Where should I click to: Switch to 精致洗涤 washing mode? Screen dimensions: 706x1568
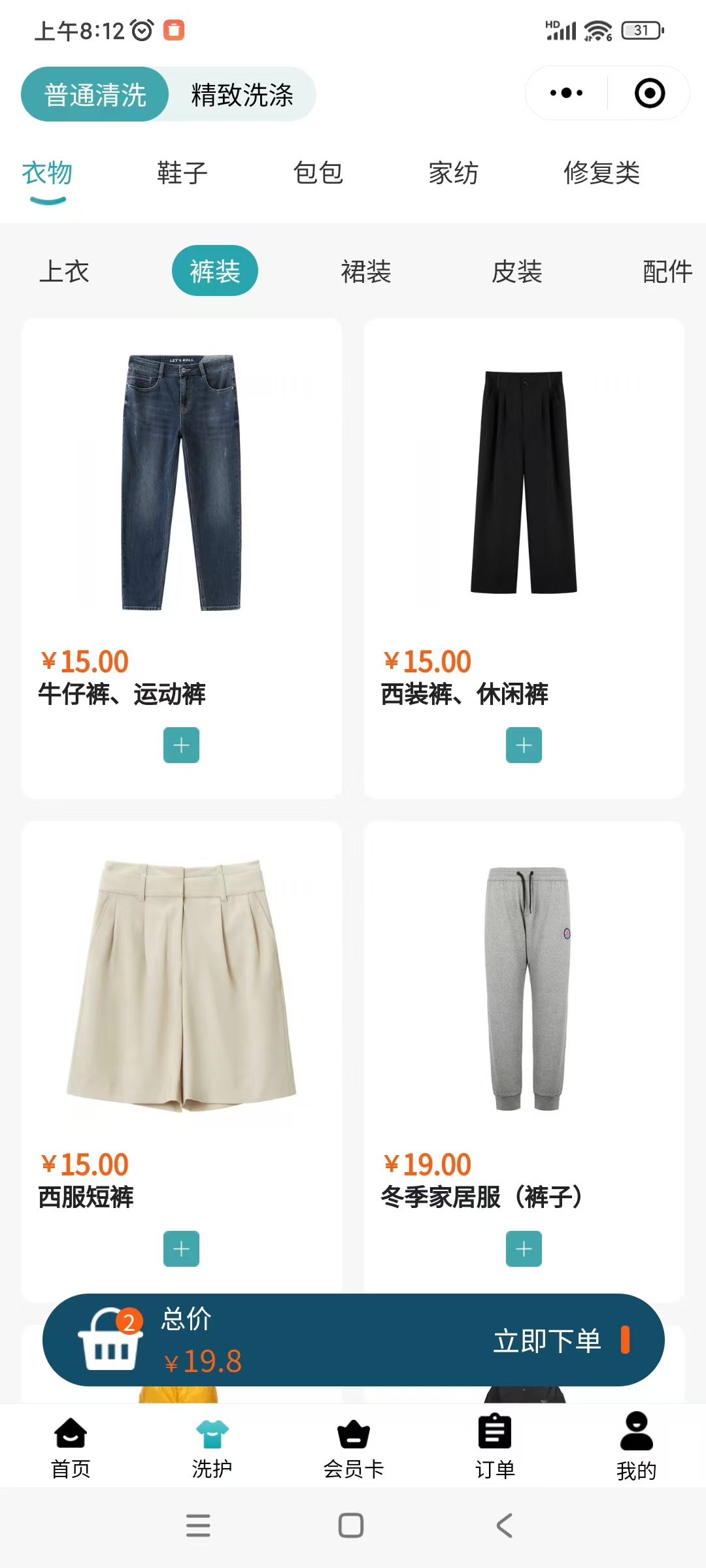[x=242, y=95]
